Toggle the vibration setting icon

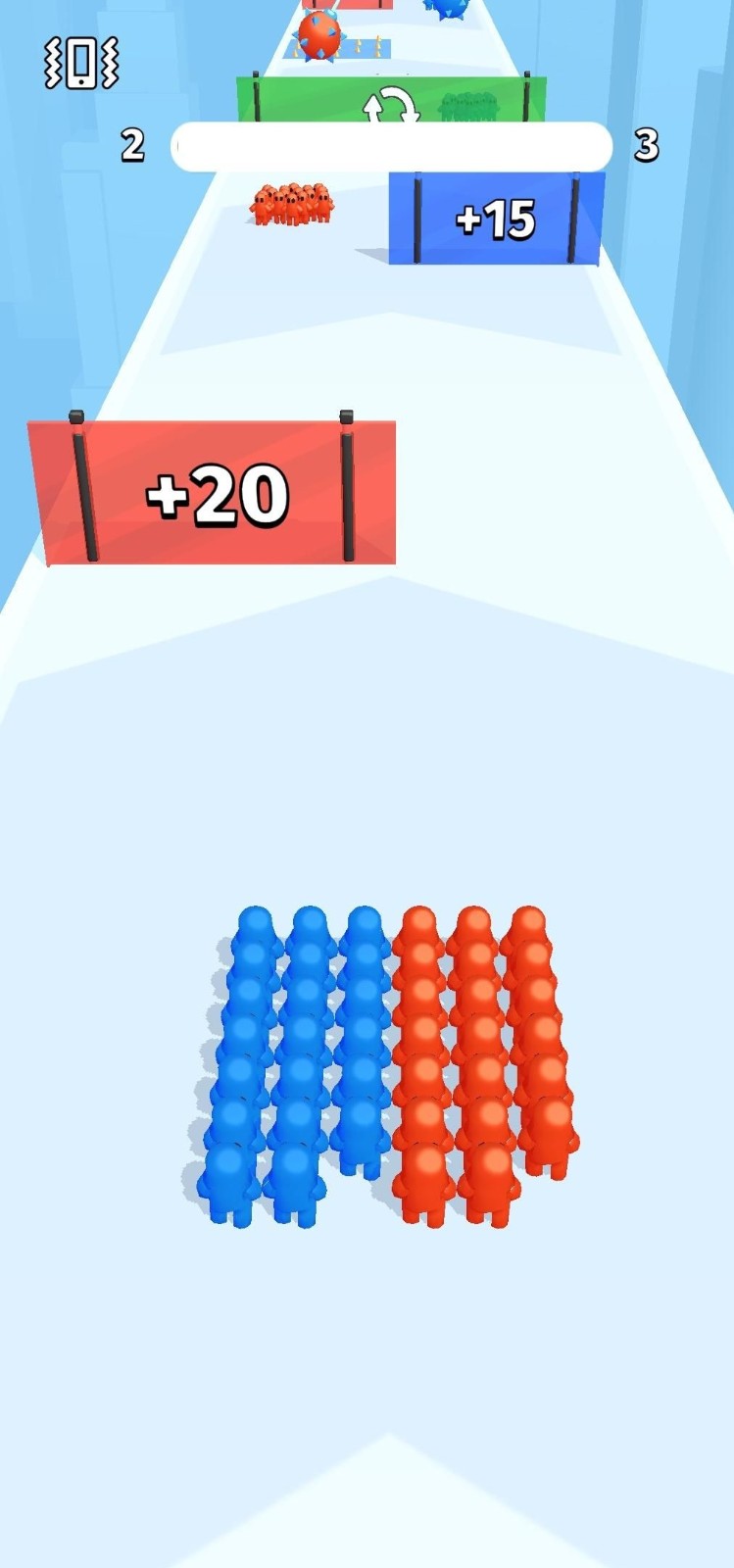click(x=81, y=64)
